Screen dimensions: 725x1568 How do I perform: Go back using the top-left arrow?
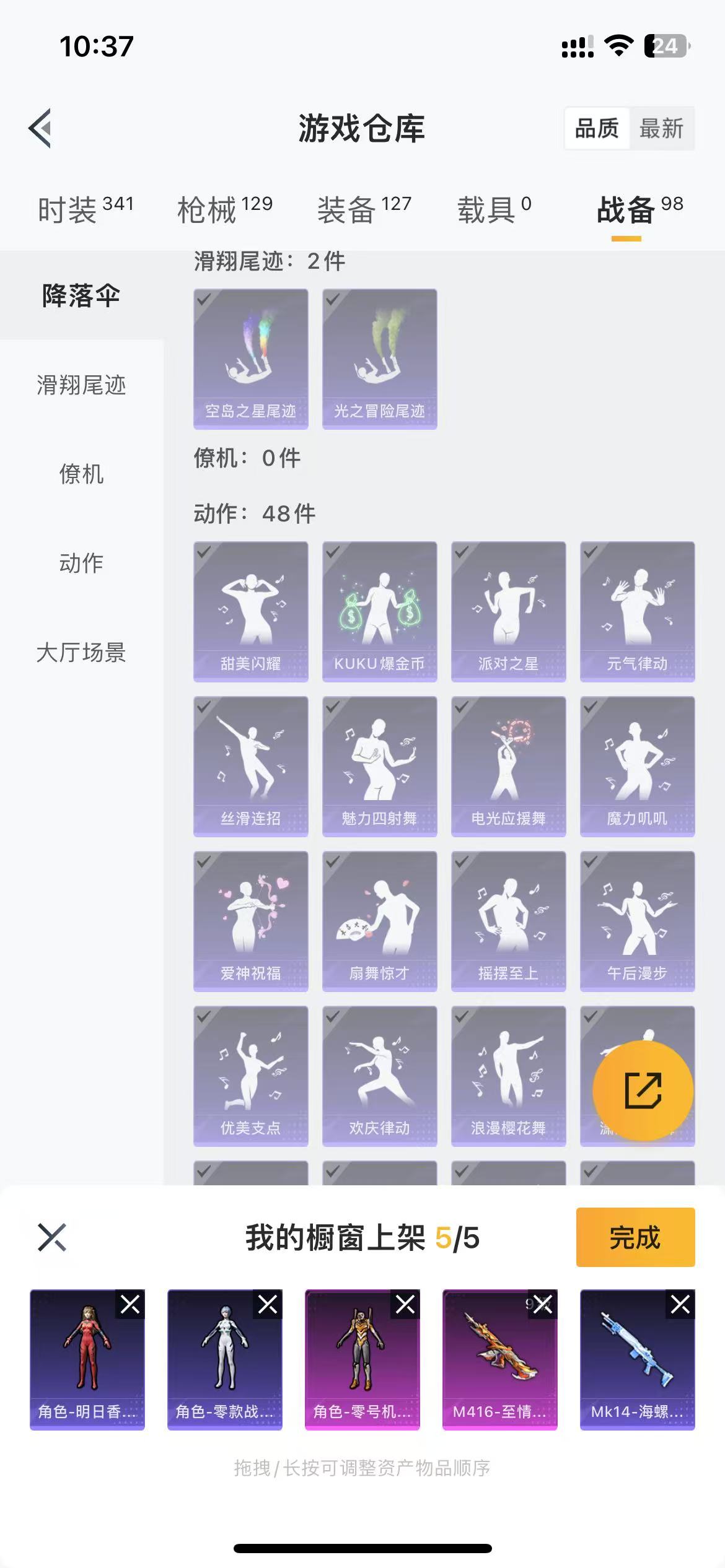click(x=40, y=128)
